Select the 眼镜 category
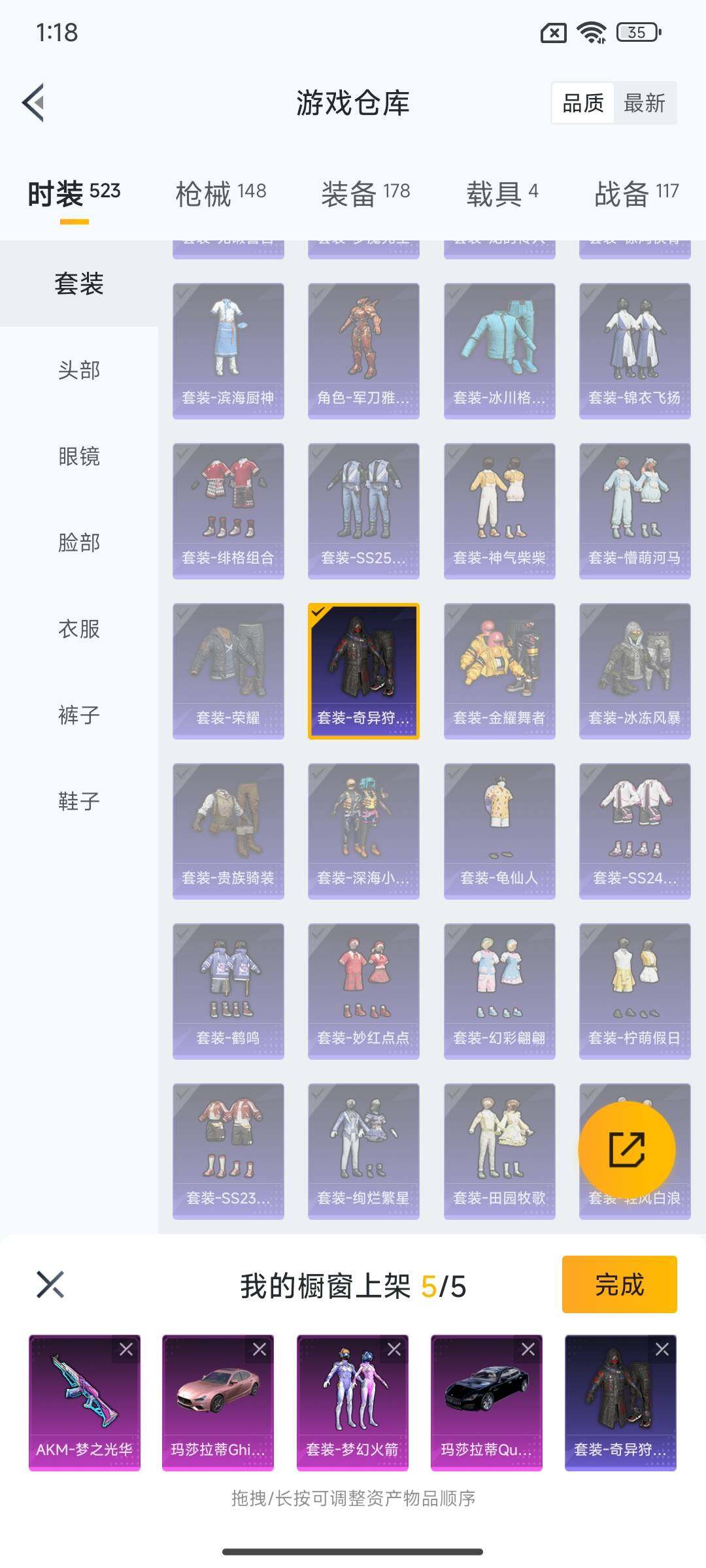The image size is (706, 1568). [79, 457]
